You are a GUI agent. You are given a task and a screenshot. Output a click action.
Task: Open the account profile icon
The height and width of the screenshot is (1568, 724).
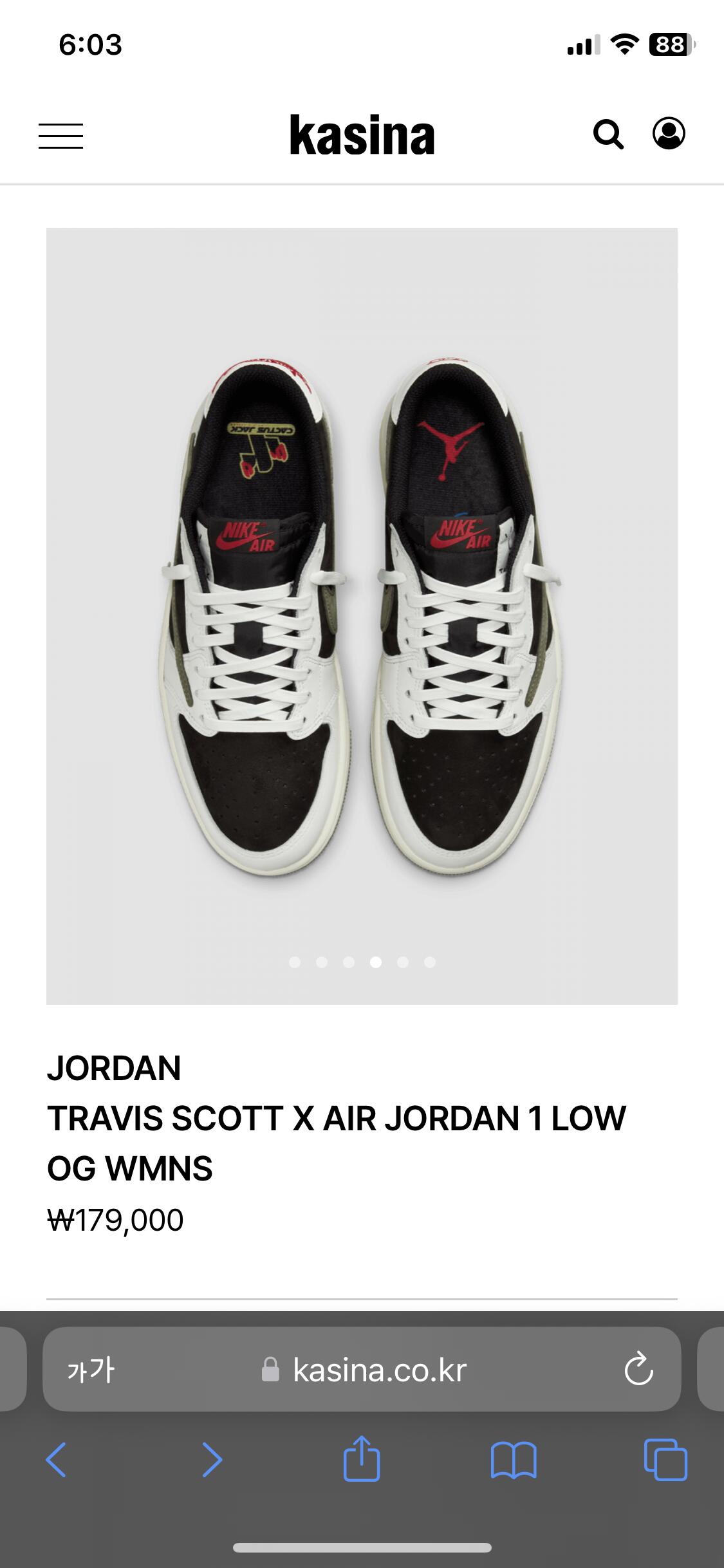coord(669,134)
